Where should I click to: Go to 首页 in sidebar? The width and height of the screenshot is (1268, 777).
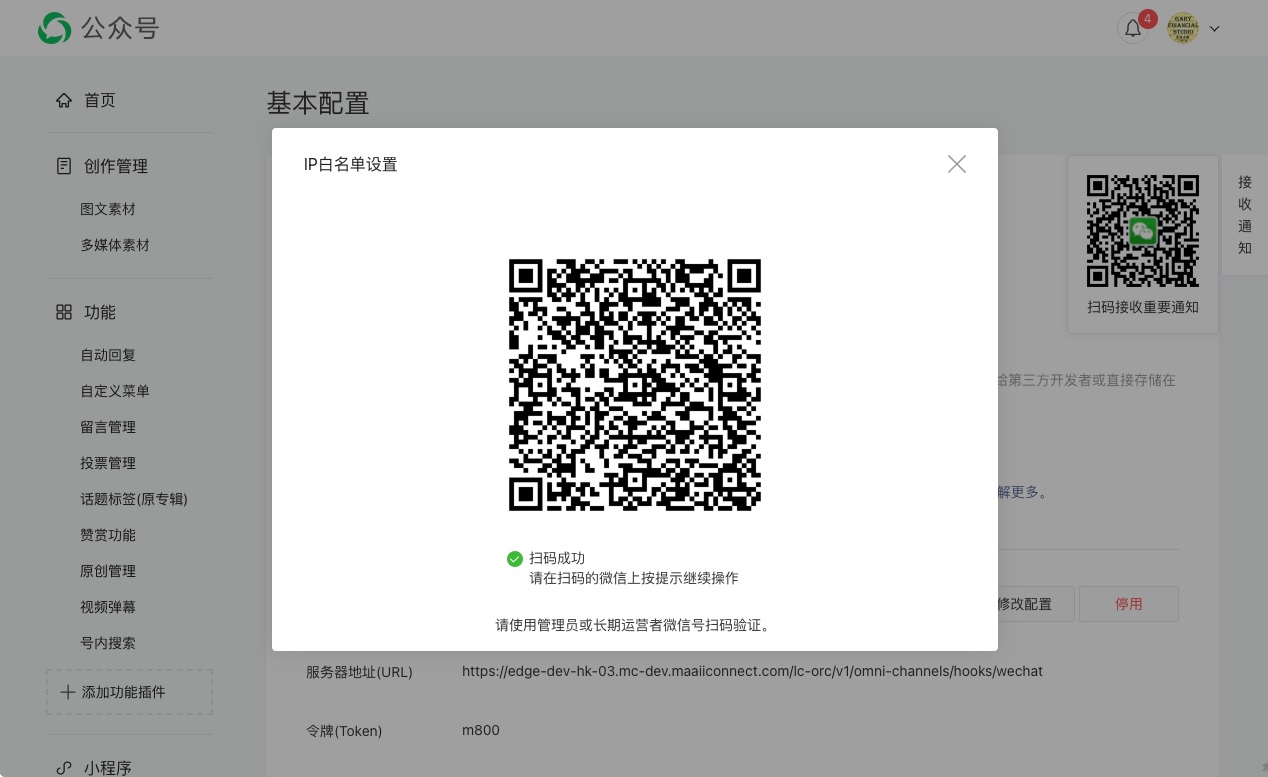99,100
